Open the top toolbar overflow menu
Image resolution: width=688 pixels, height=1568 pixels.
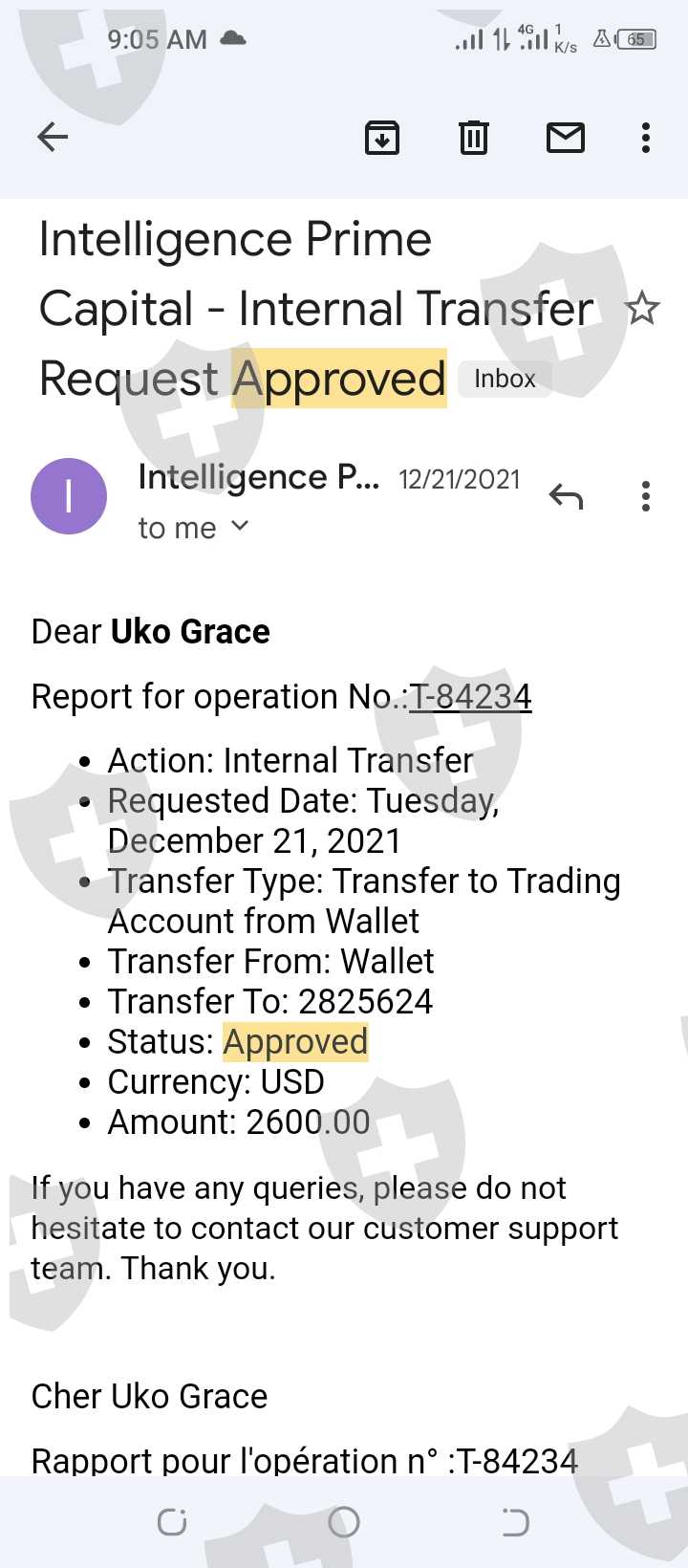646,138
